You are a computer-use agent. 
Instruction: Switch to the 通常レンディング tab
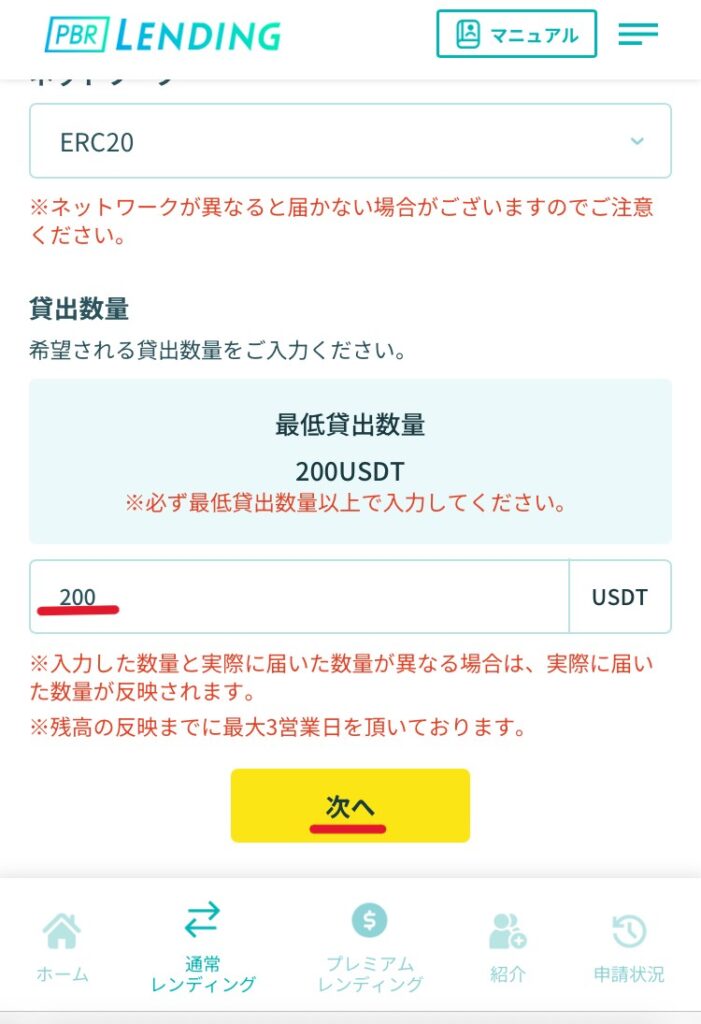tap(203, 946)
